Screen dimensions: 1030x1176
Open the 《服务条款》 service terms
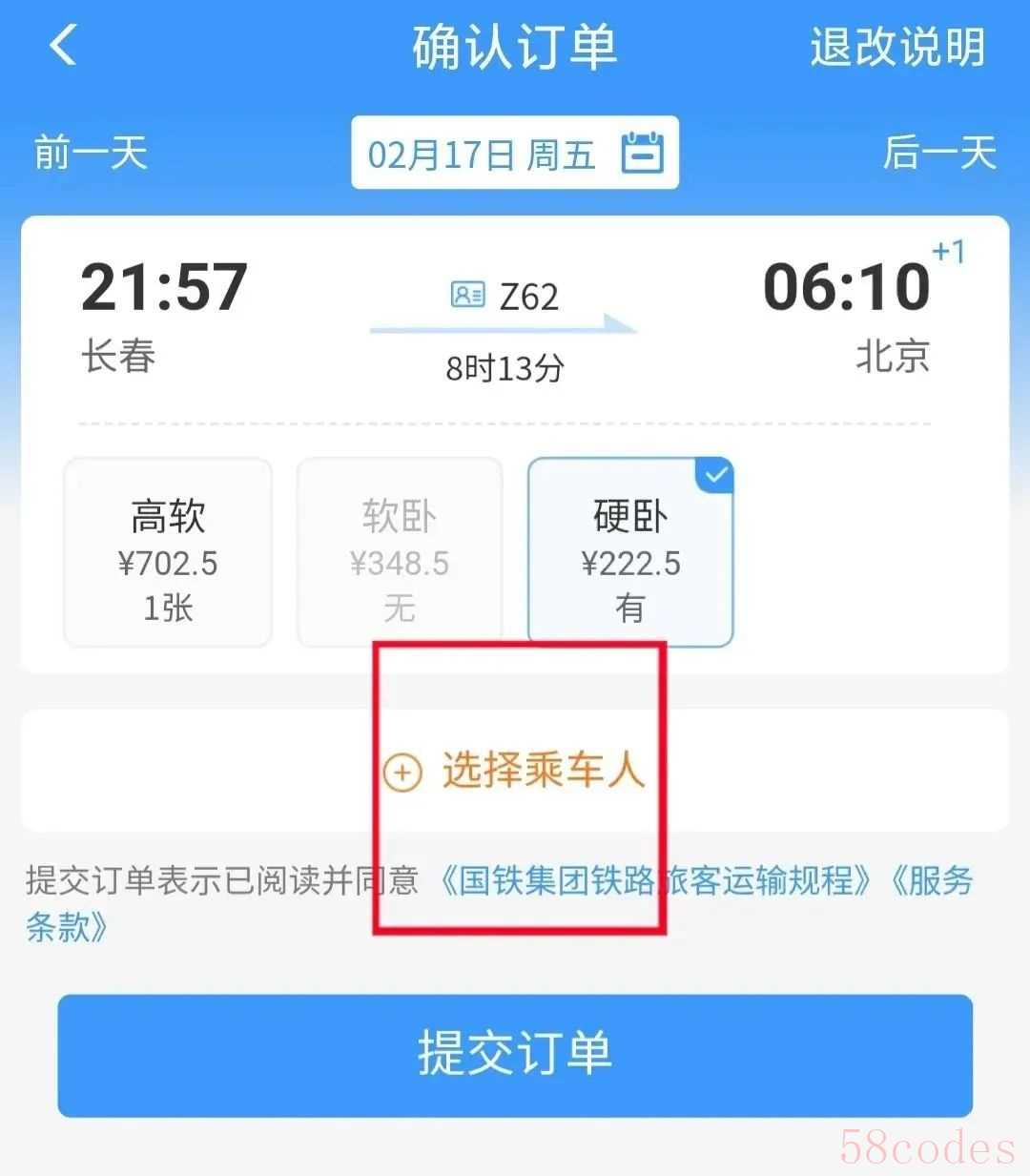tap(930, 880)
